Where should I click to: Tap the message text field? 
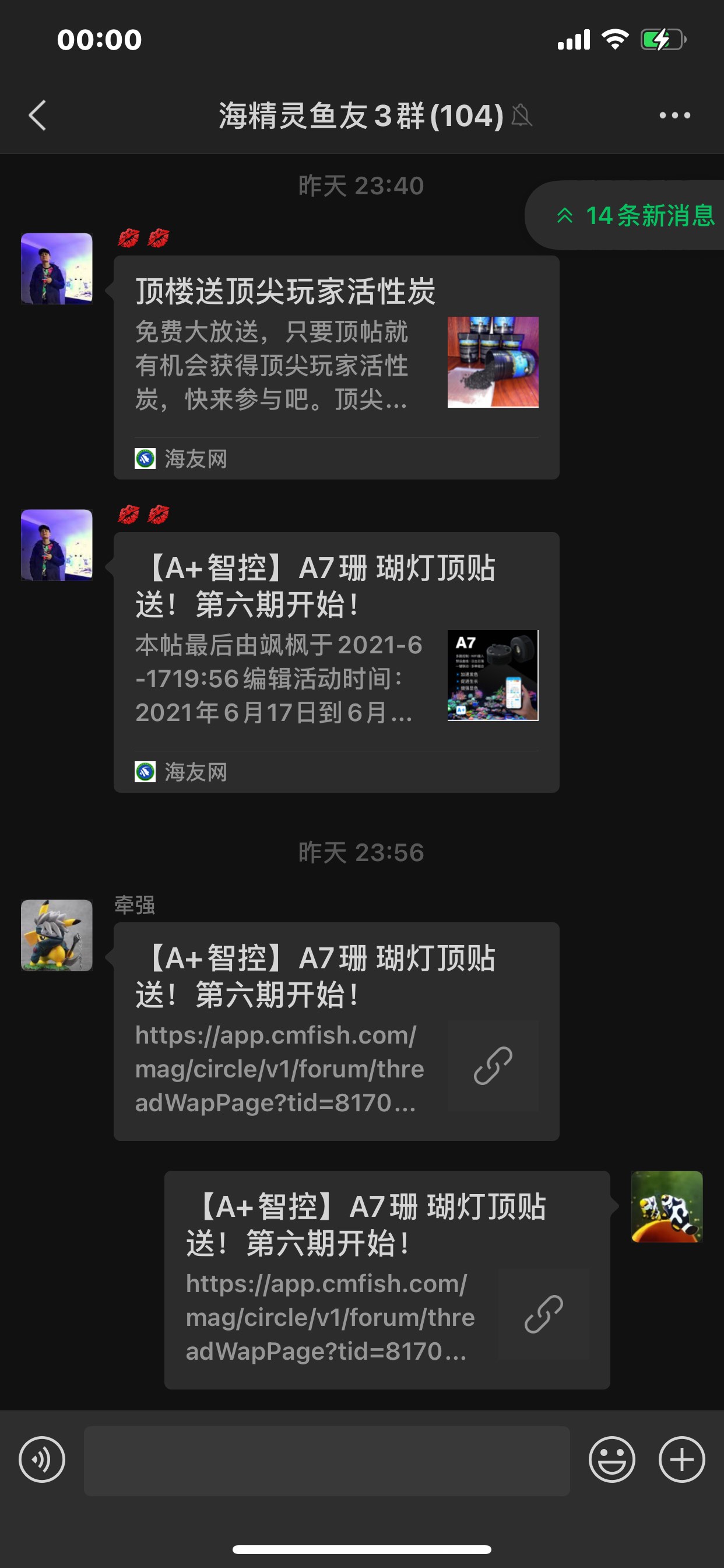point(326,1461)
